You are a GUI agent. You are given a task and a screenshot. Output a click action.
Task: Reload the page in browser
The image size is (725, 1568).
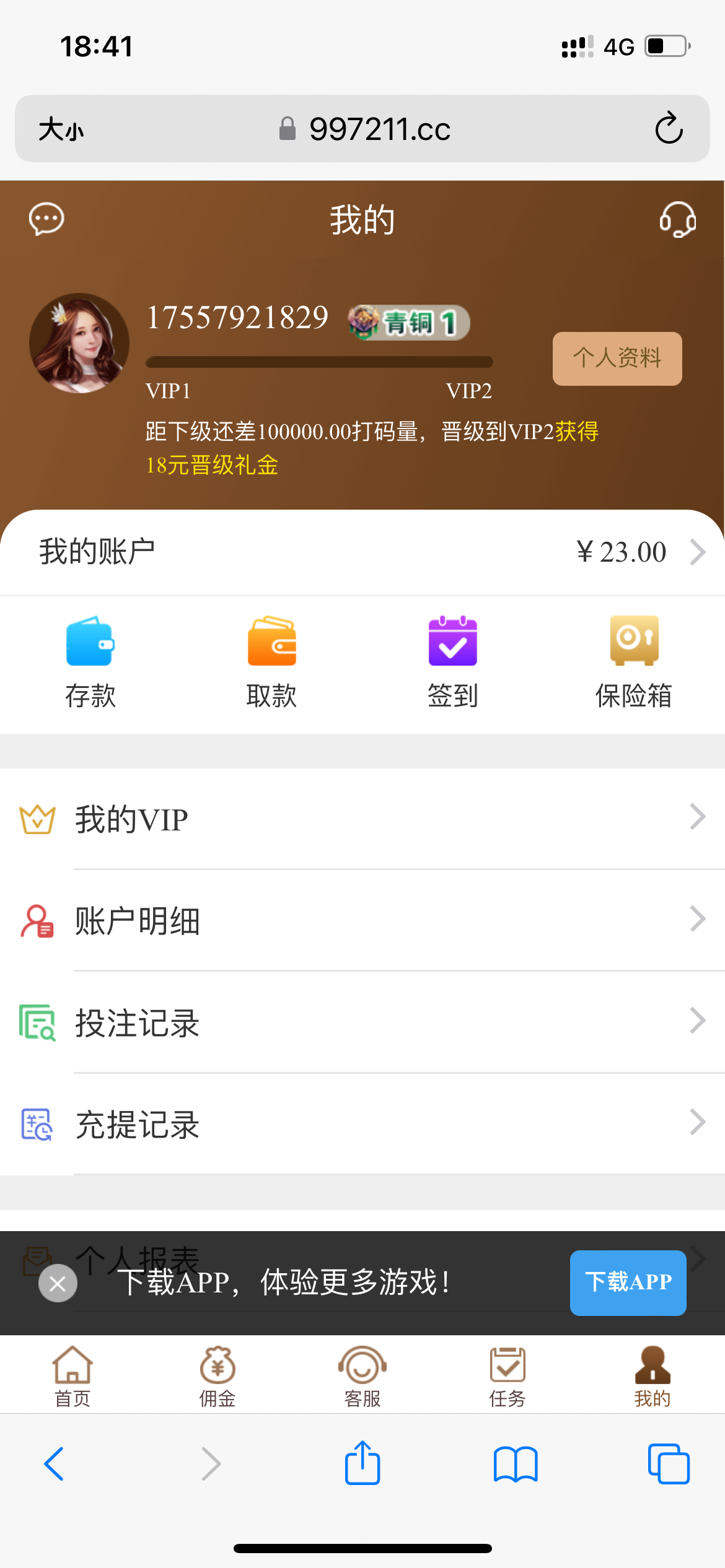click(669, 129)
